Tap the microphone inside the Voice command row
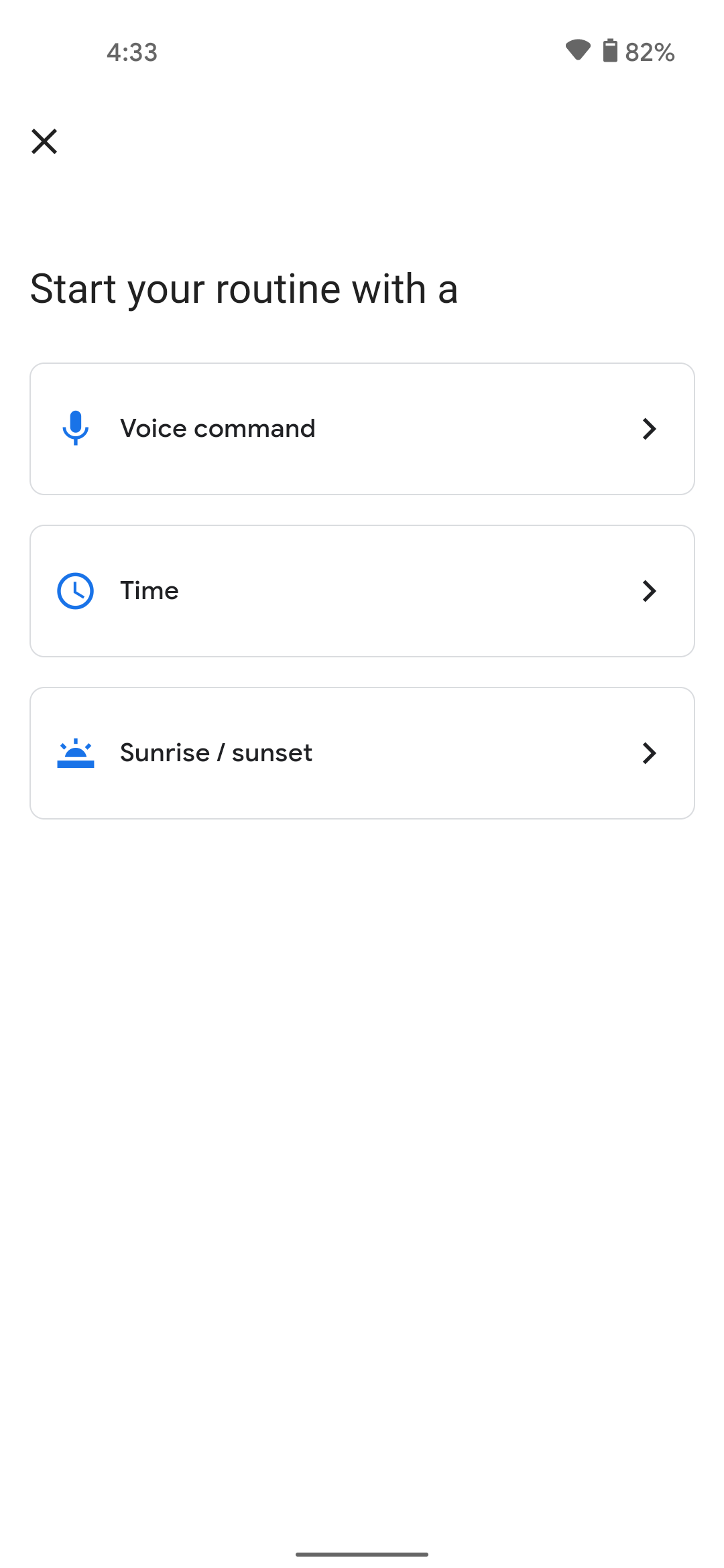This screenshot has height=1568, width=724. coord(76,428)
